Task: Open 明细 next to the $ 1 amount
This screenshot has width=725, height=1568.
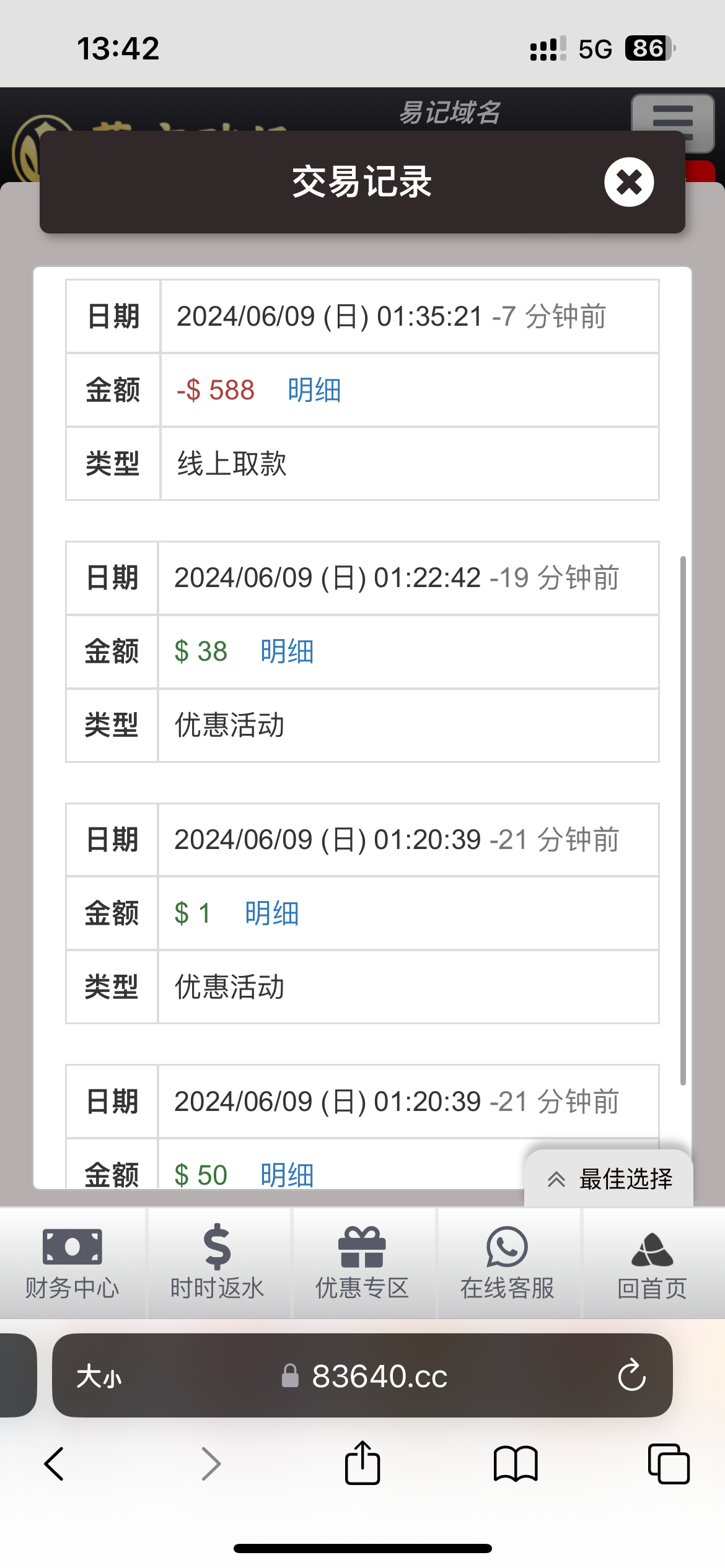Action: (271, 914)
